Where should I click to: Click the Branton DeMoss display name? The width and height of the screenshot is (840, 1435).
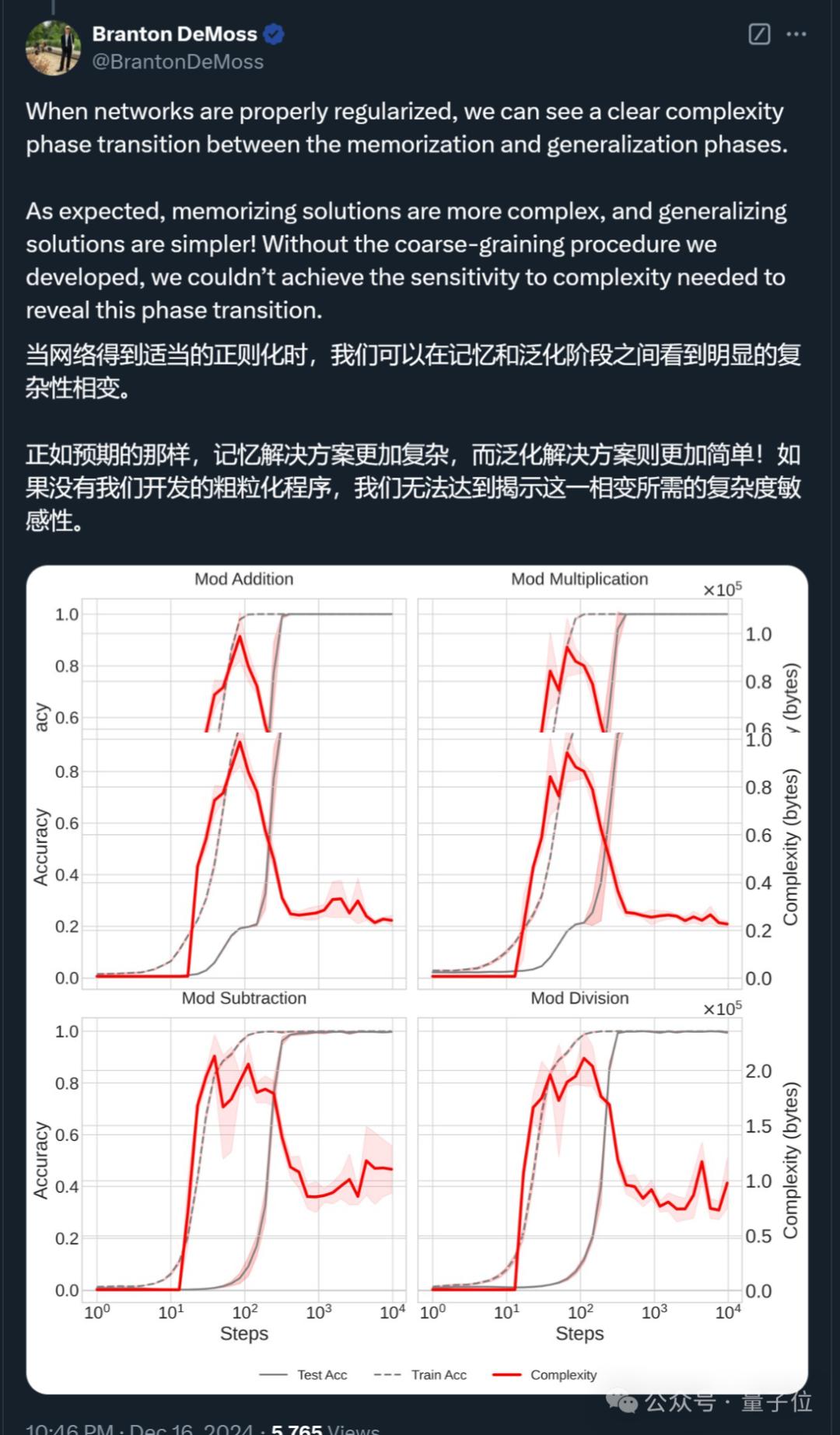174,33
